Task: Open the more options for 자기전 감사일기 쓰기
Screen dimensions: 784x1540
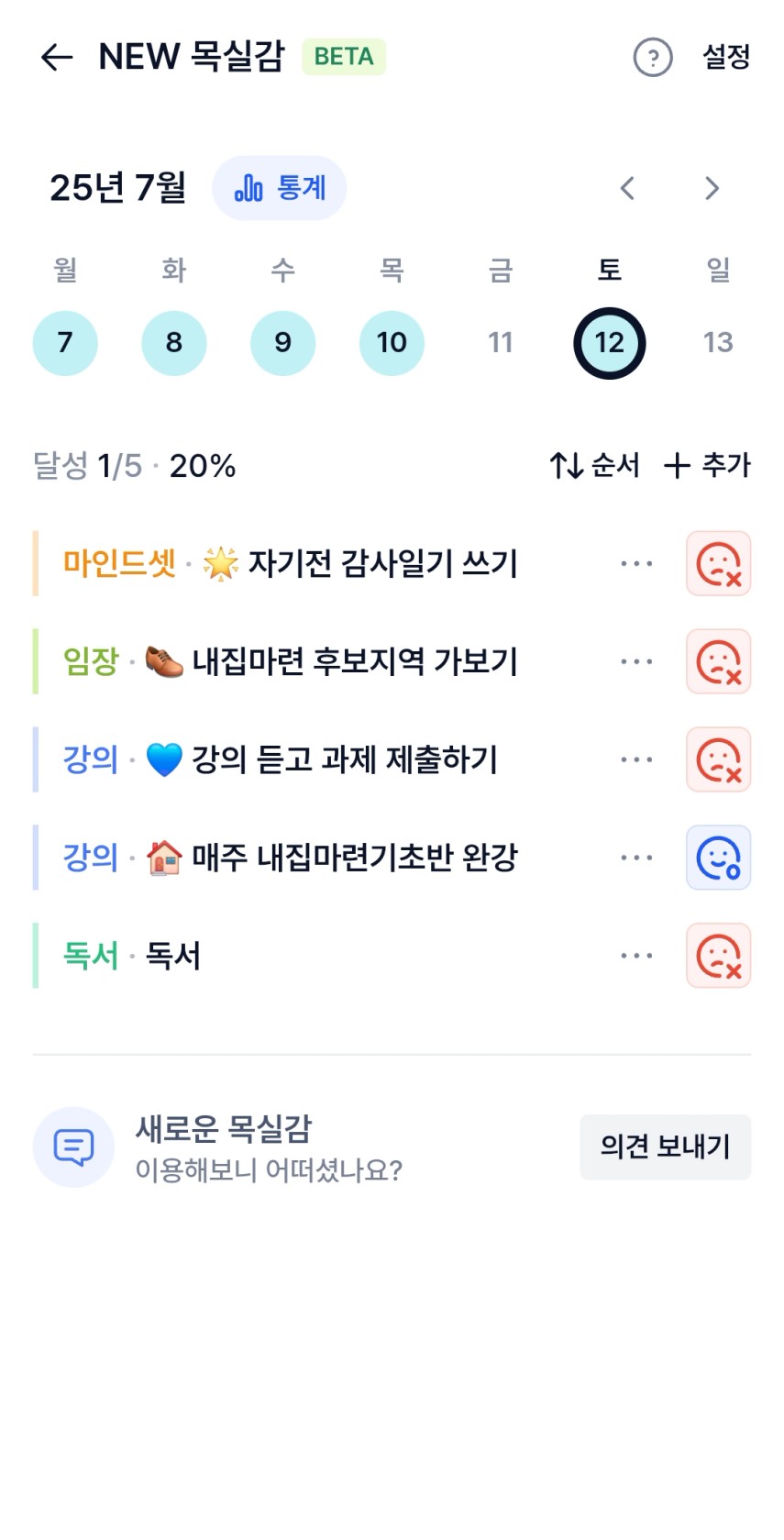Action: tap(636, 563)
